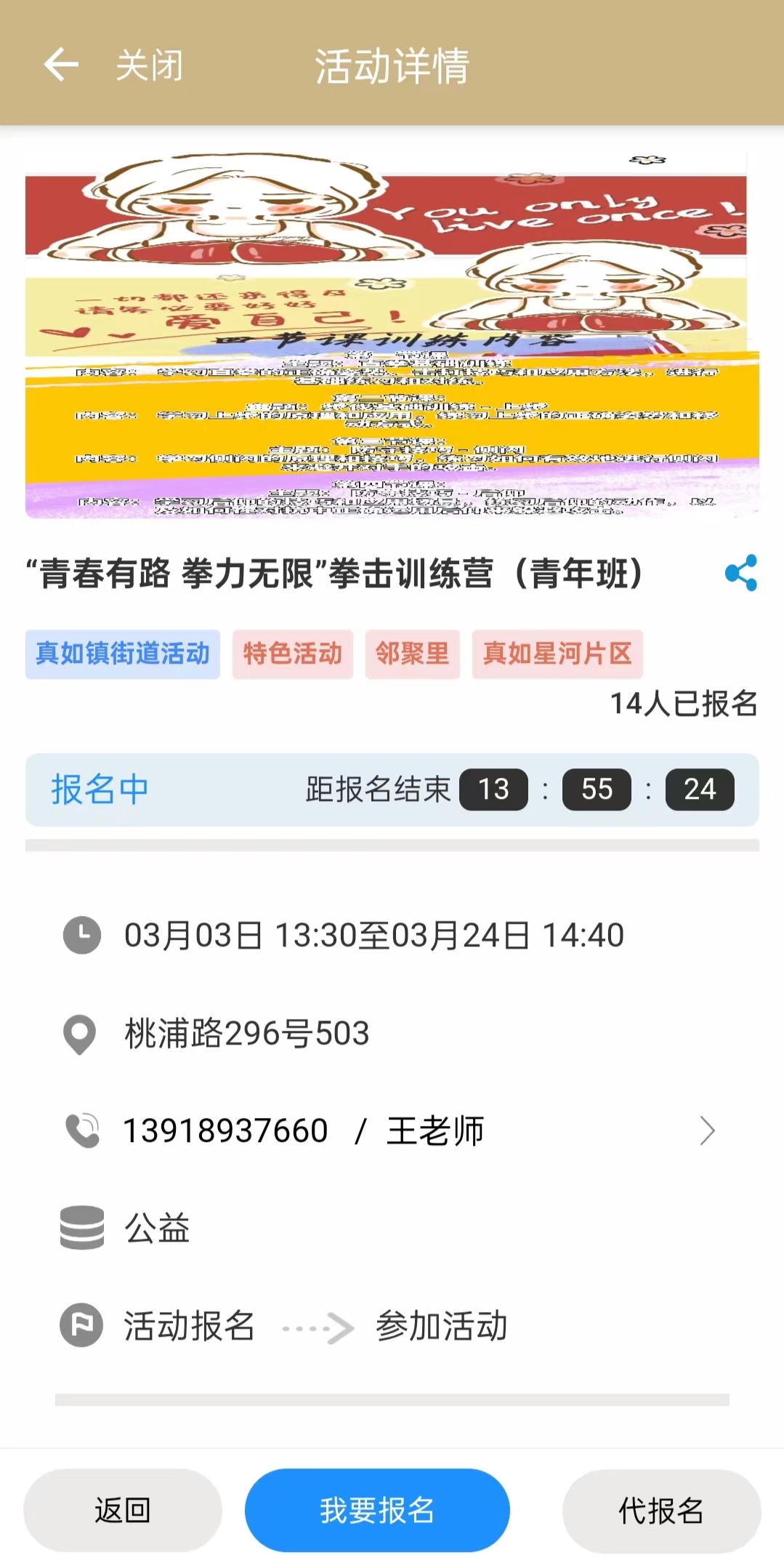
Task: Open the 邻聚里 tag
Action: 412,654
